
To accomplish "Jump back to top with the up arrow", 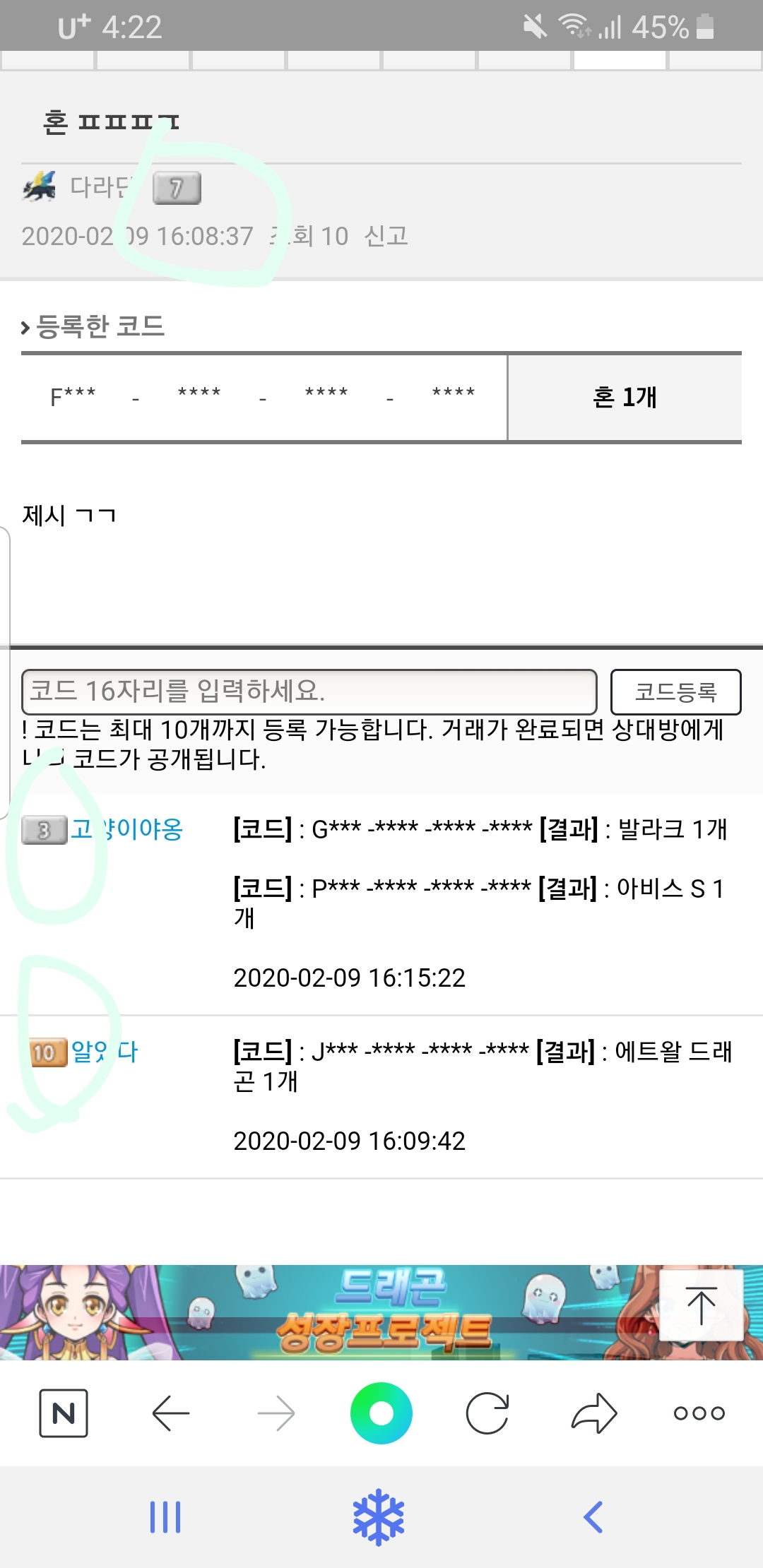I will pos(701,1305).
